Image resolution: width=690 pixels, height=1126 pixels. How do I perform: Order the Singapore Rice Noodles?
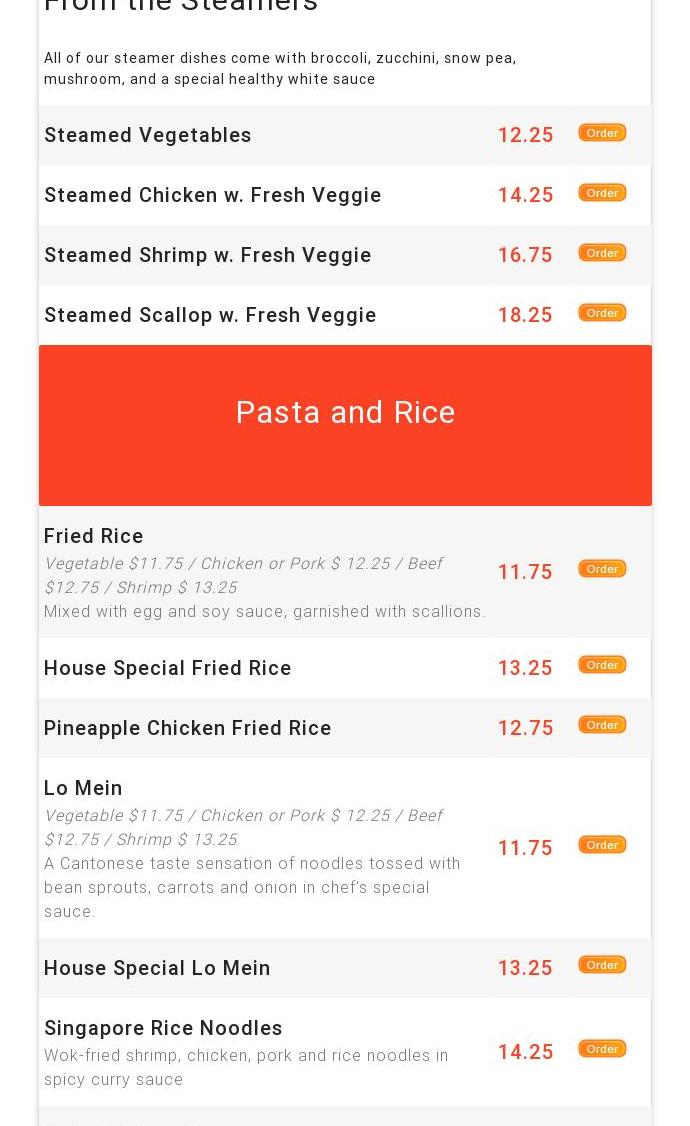(x=602, y=1049)
